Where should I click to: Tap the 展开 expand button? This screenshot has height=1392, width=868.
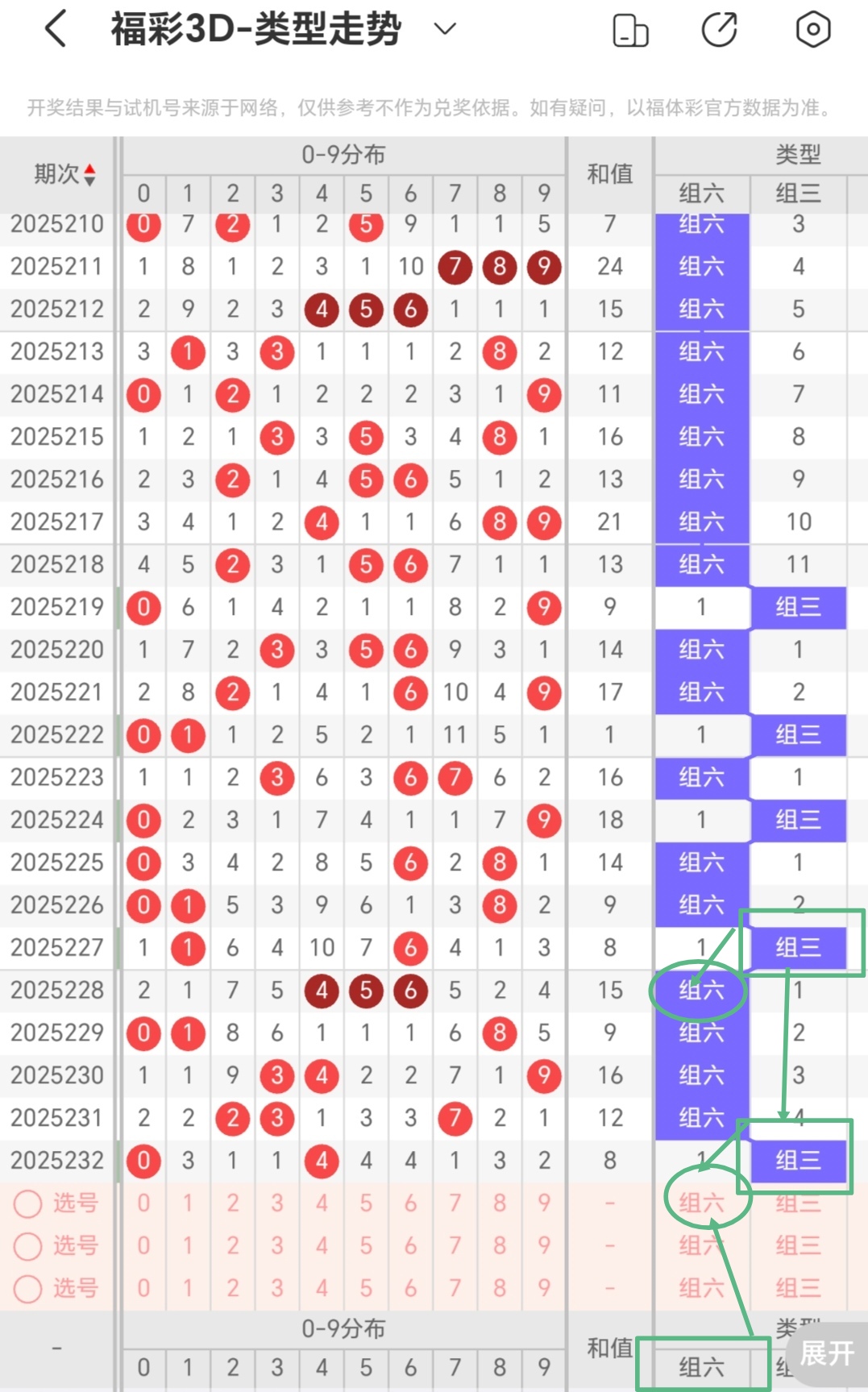(x=825, y=1353)
